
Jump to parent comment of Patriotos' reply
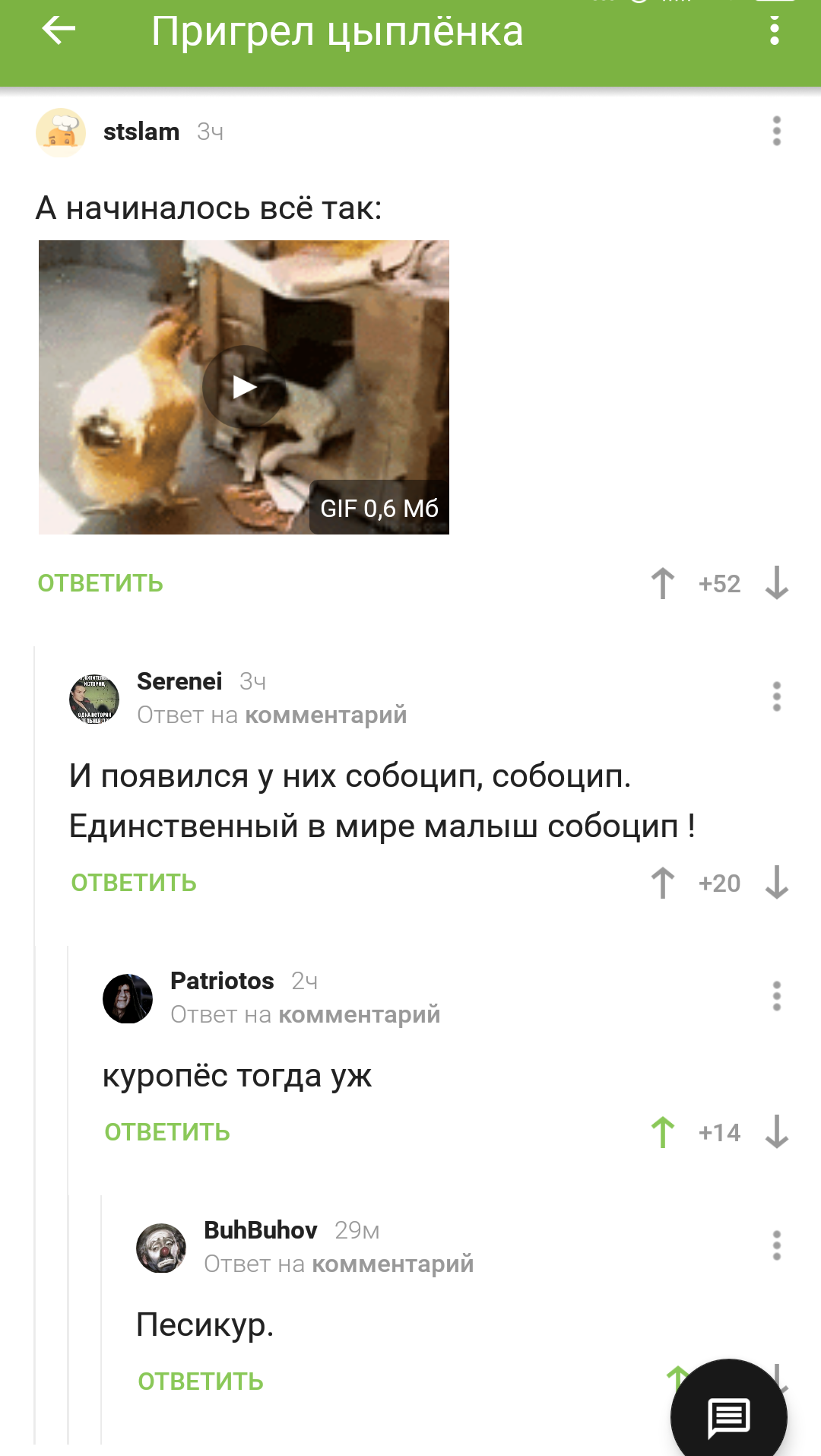click(x=359, y=1014)
